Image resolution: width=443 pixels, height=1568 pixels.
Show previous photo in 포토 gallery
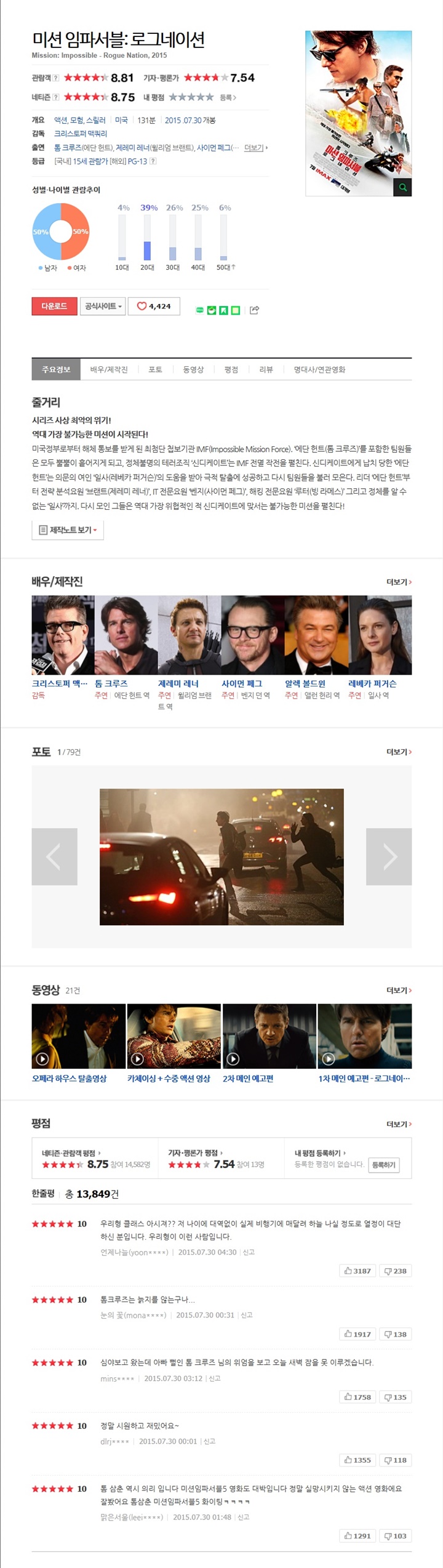54,856
